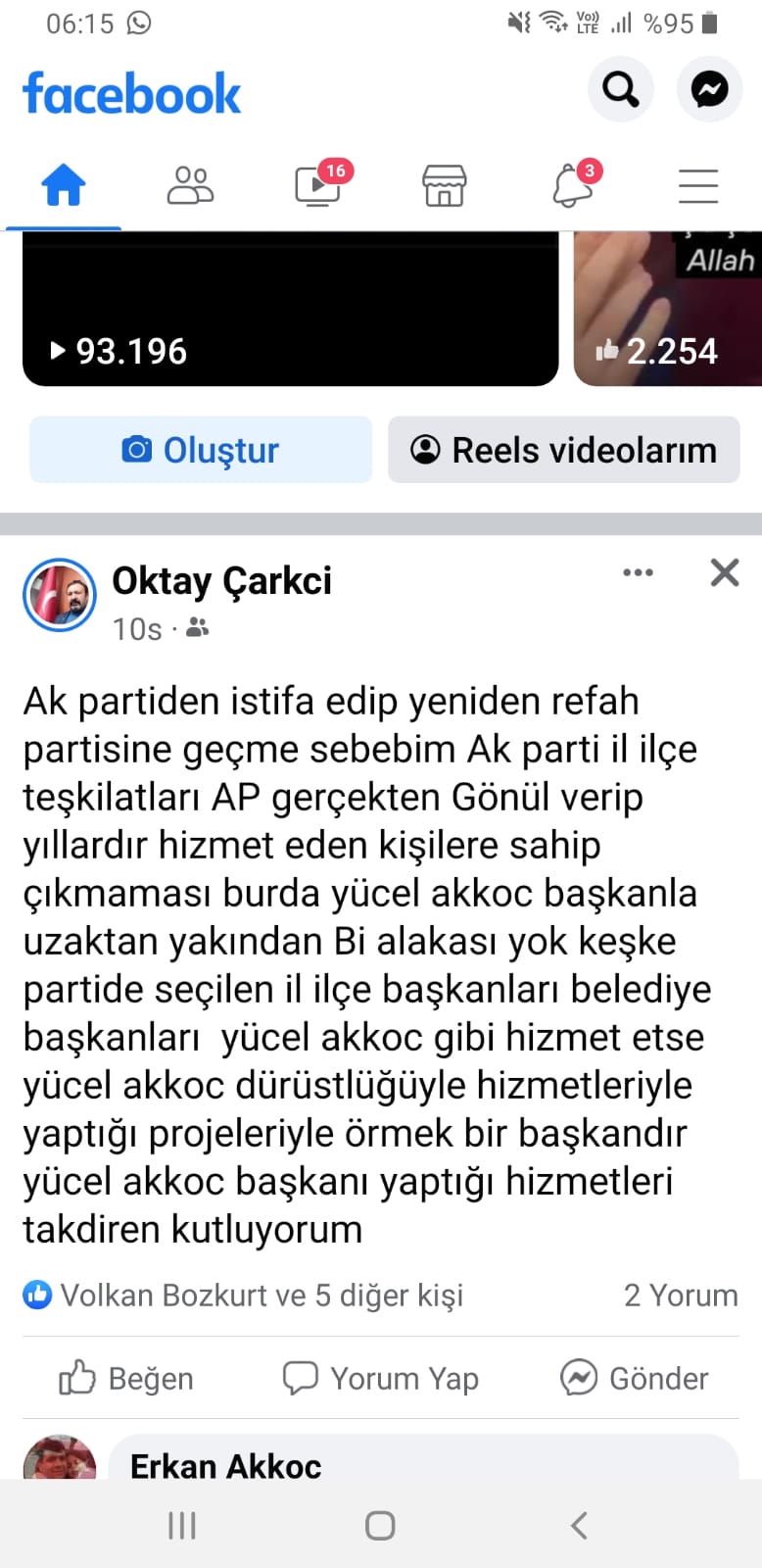This screenshot has height=1568, width=762.
Task: Open the hamburger menu tab
Action: pyautogui.click(x=698, y=185)
